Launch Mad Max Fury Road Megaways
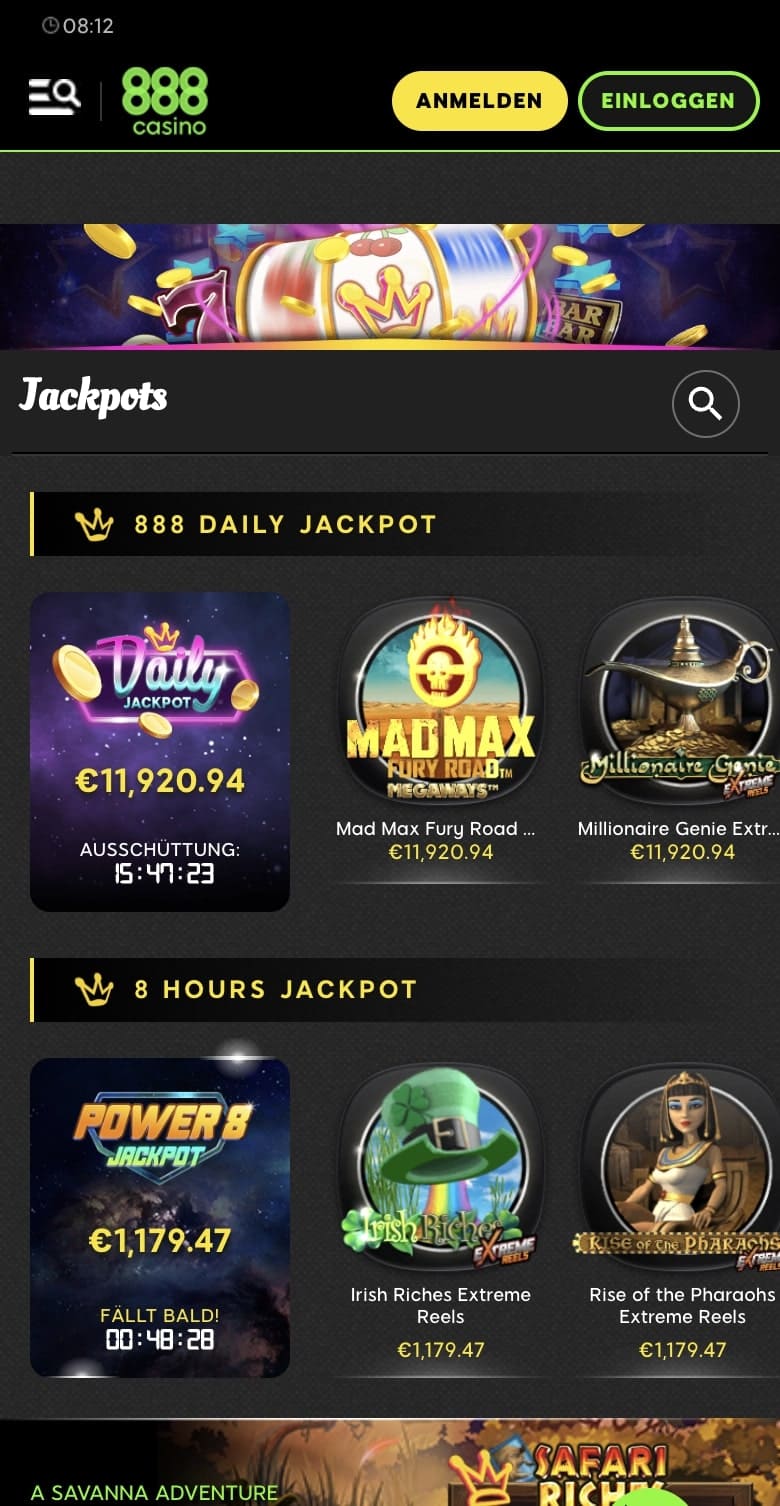The width and height of the screenshot is (780, 1506). [x=440, y=700]
